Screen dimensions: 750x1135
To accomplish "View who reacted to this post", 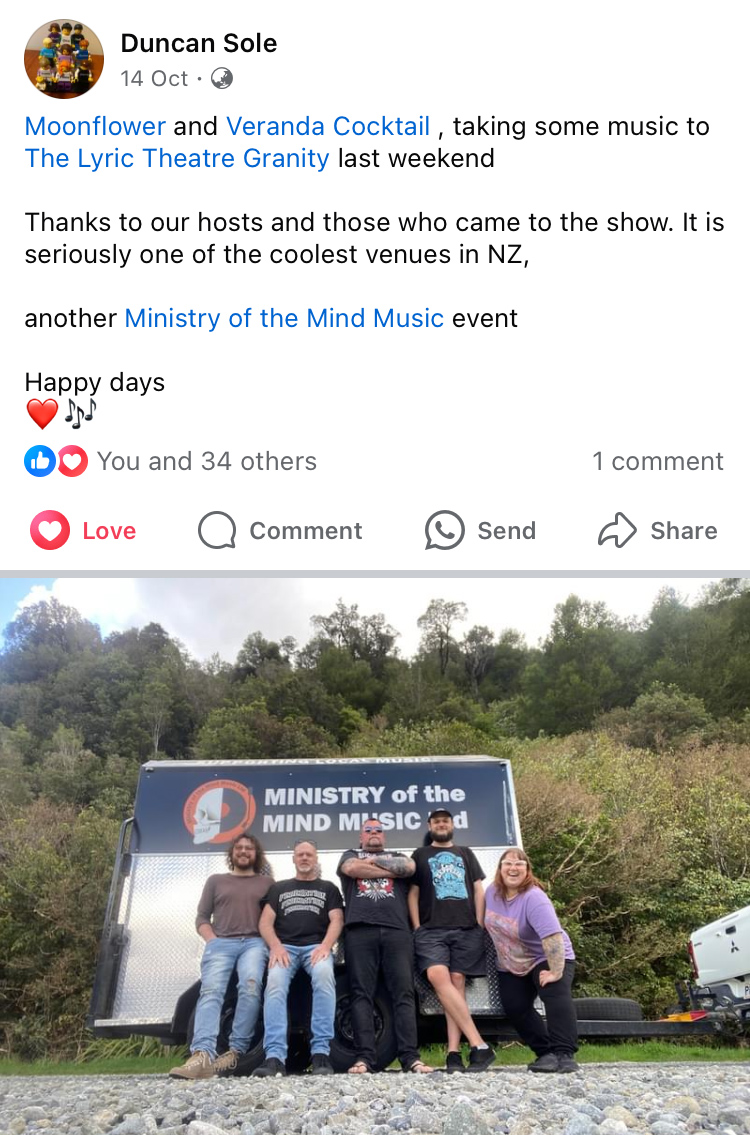I will coord(206,461).
